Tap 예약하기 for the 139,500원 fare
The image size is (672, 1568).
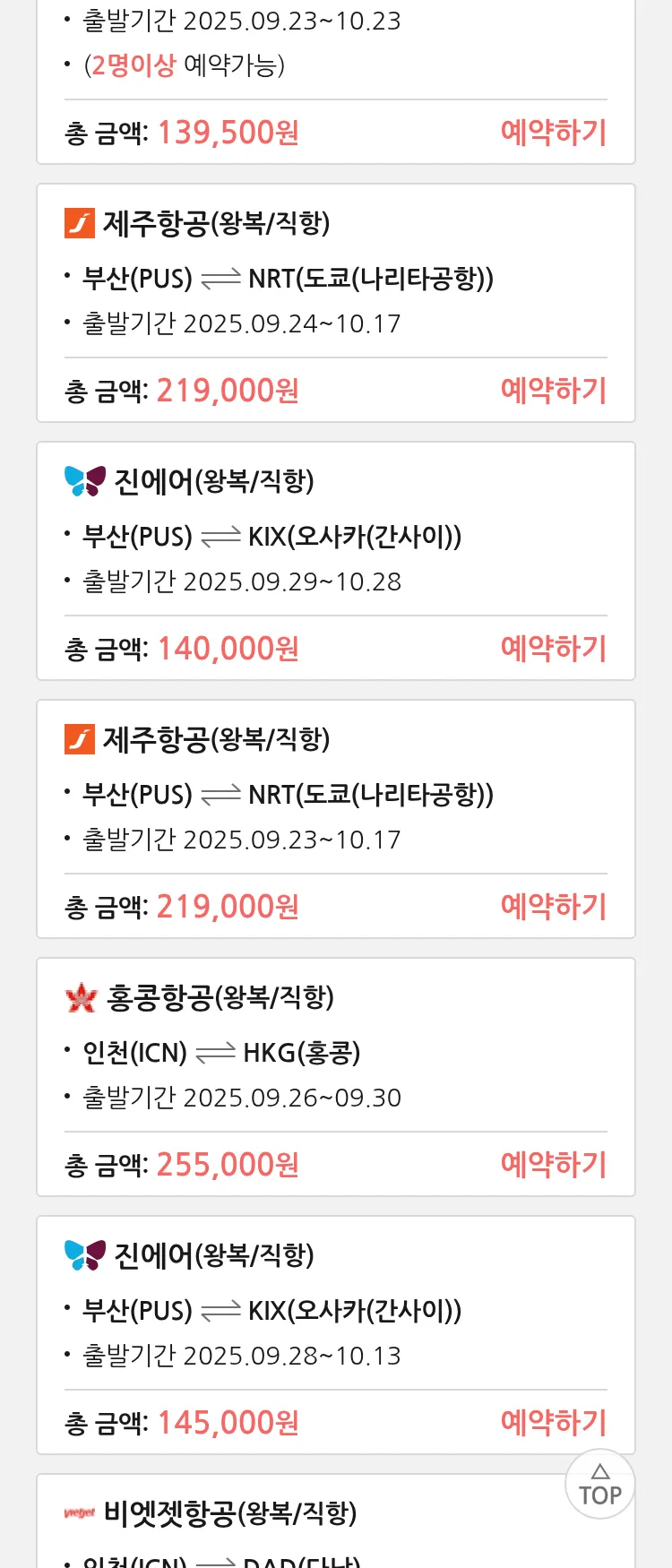pyautogui.click(x=553, y=133)
